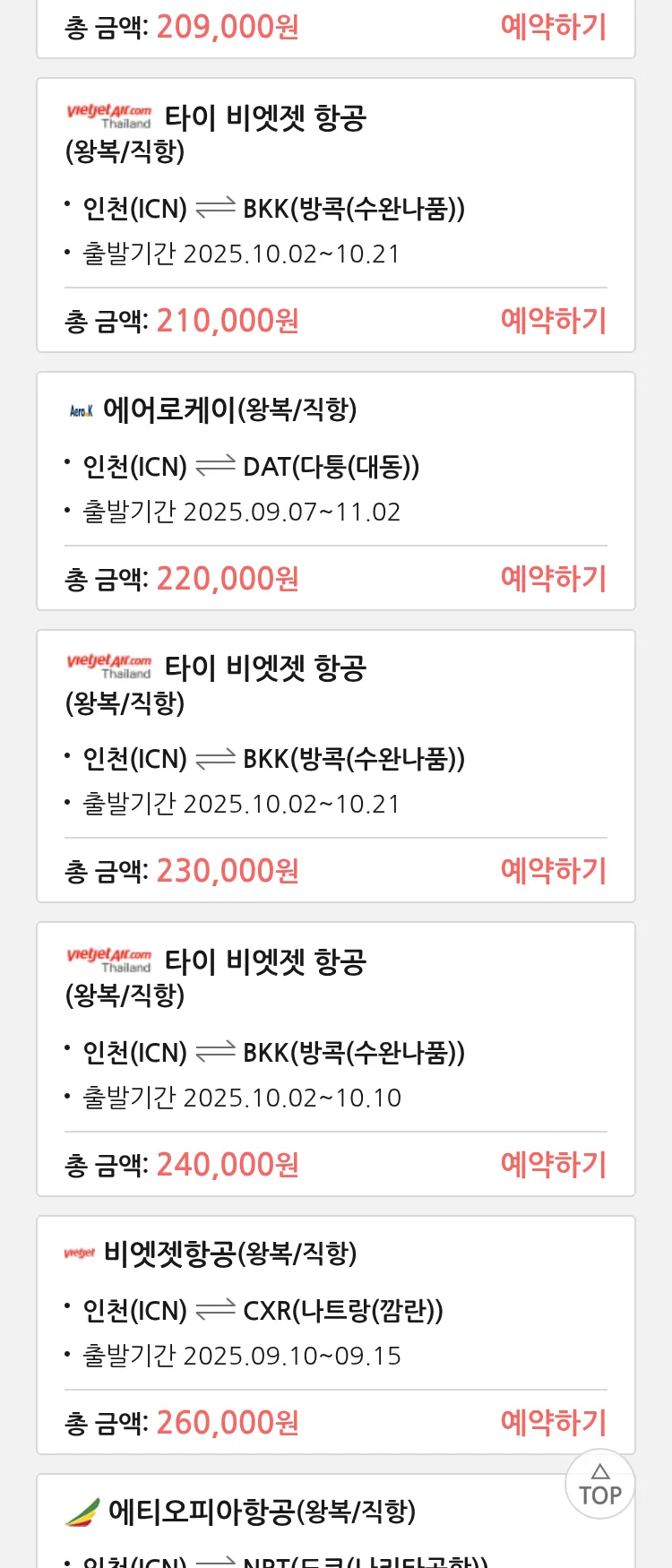This screenshot has width=672, height=1568.
Task: Reserve the 260,000원 Nha Trang flight
Action: (x=553, y=1422)
